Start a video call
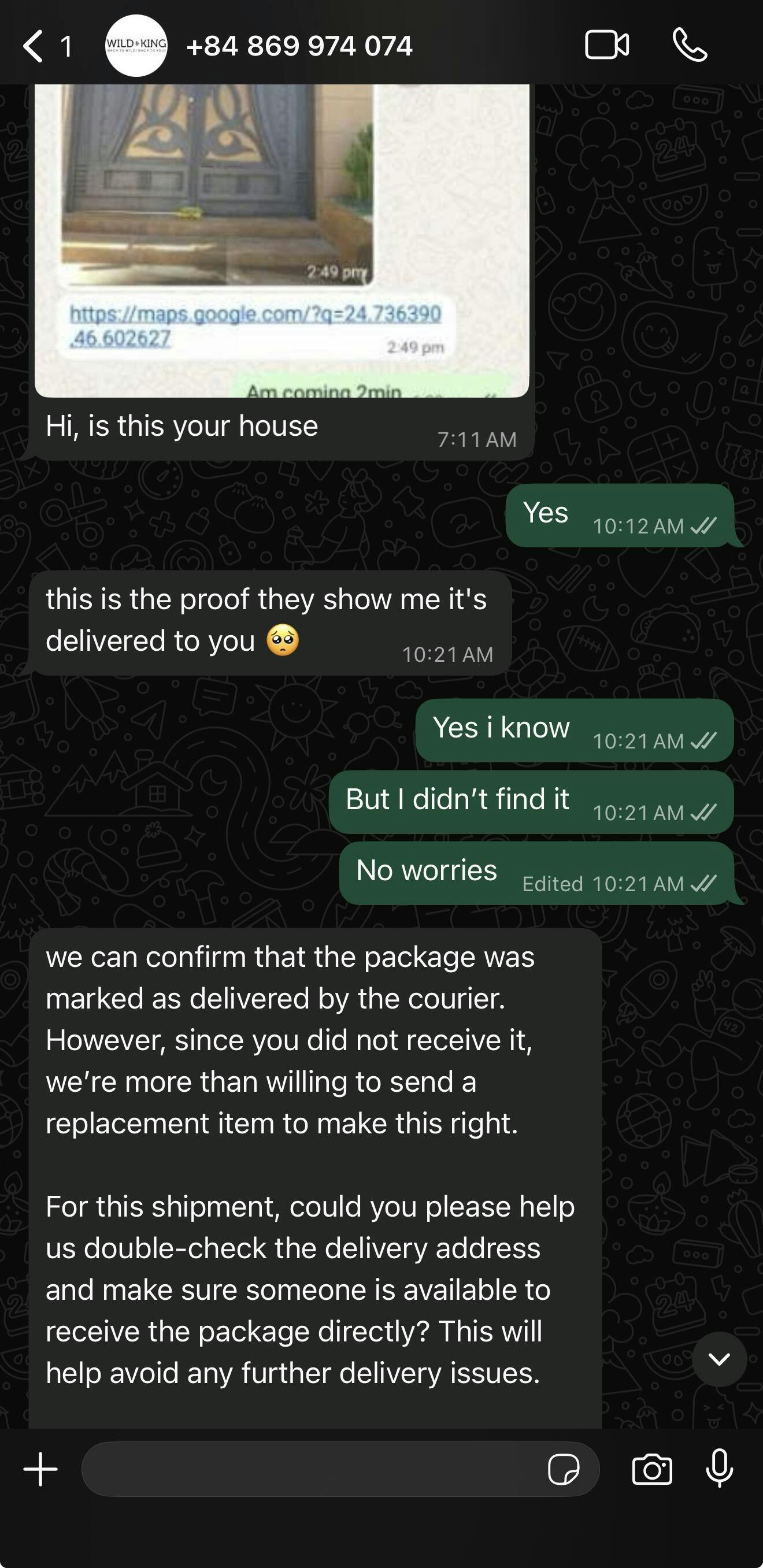 tap(606, 46)
